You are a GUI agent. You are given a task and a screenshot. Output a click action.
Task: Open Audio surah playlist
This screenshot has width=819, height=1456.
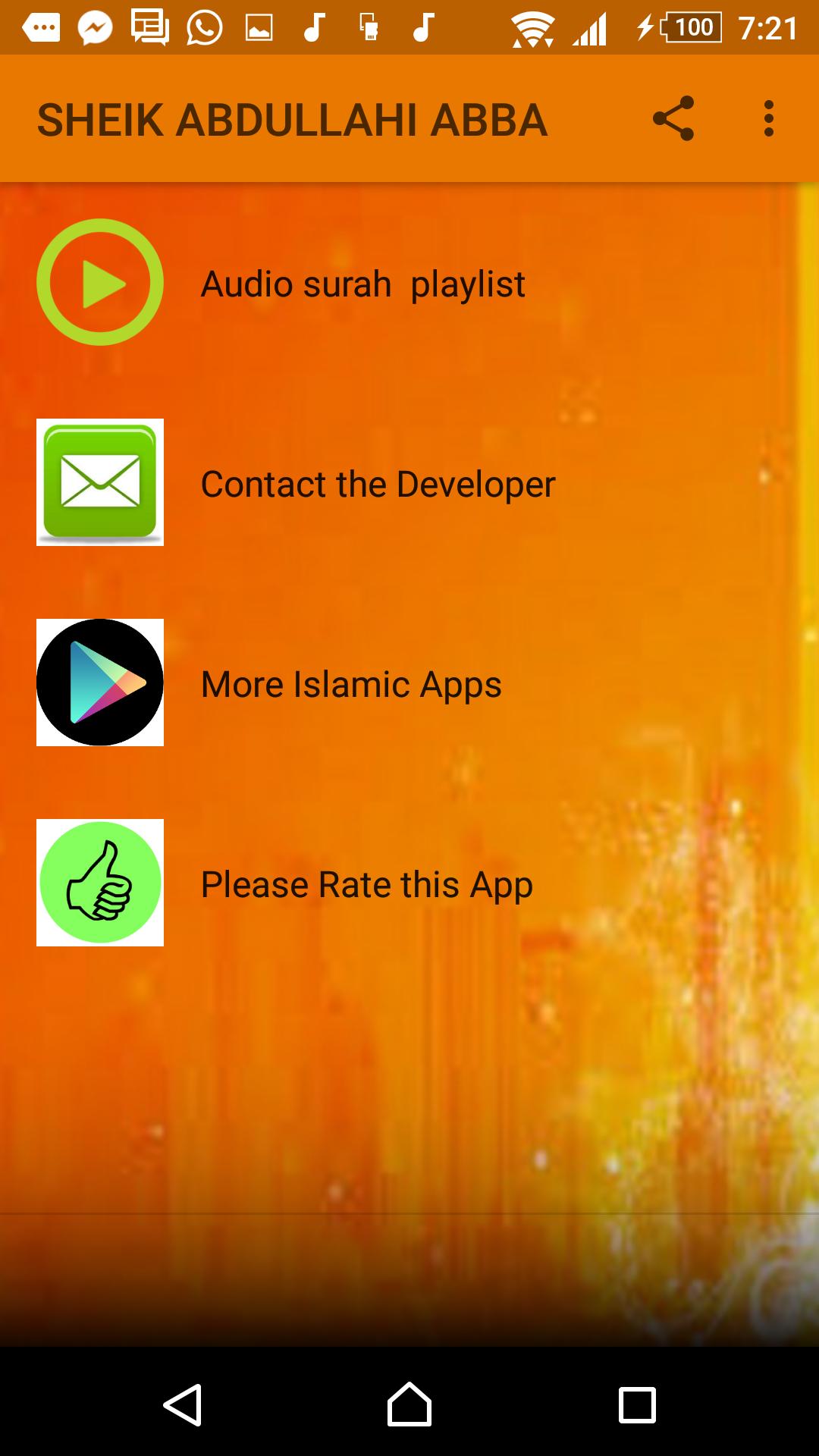click(362, 284)
